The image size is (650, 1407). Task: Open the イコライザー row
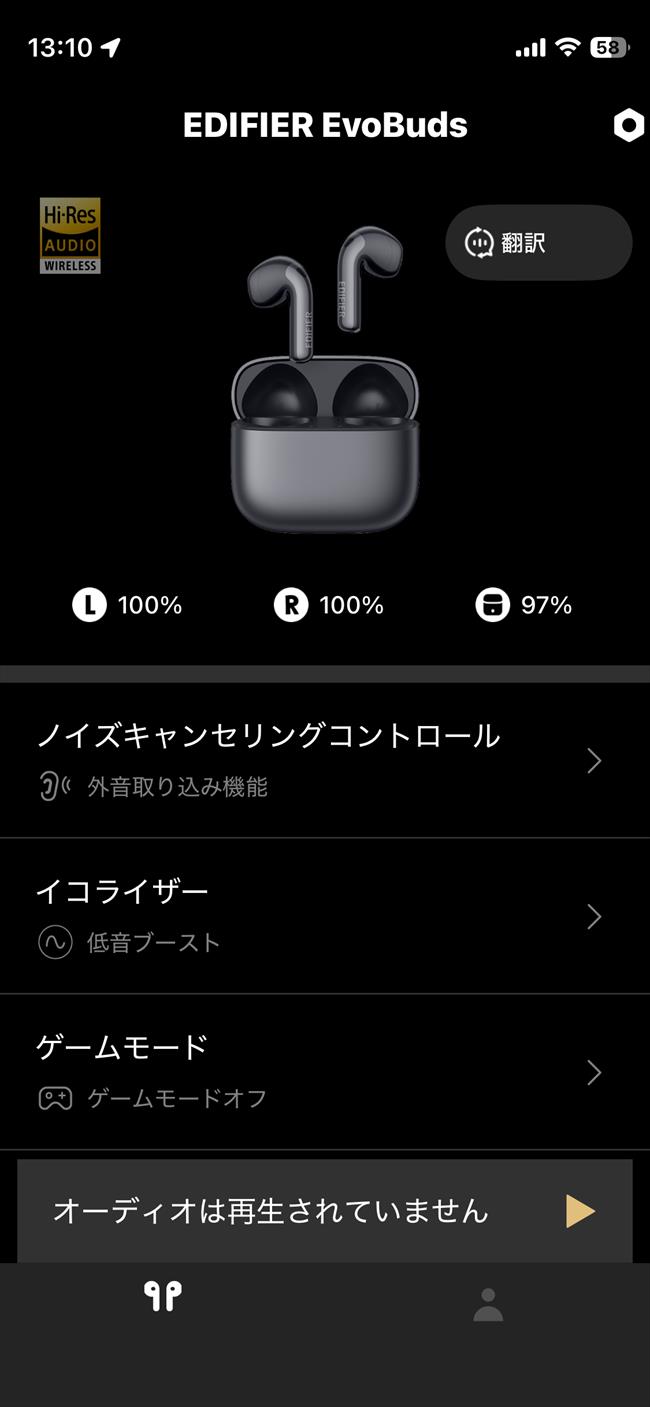(324, 916)
